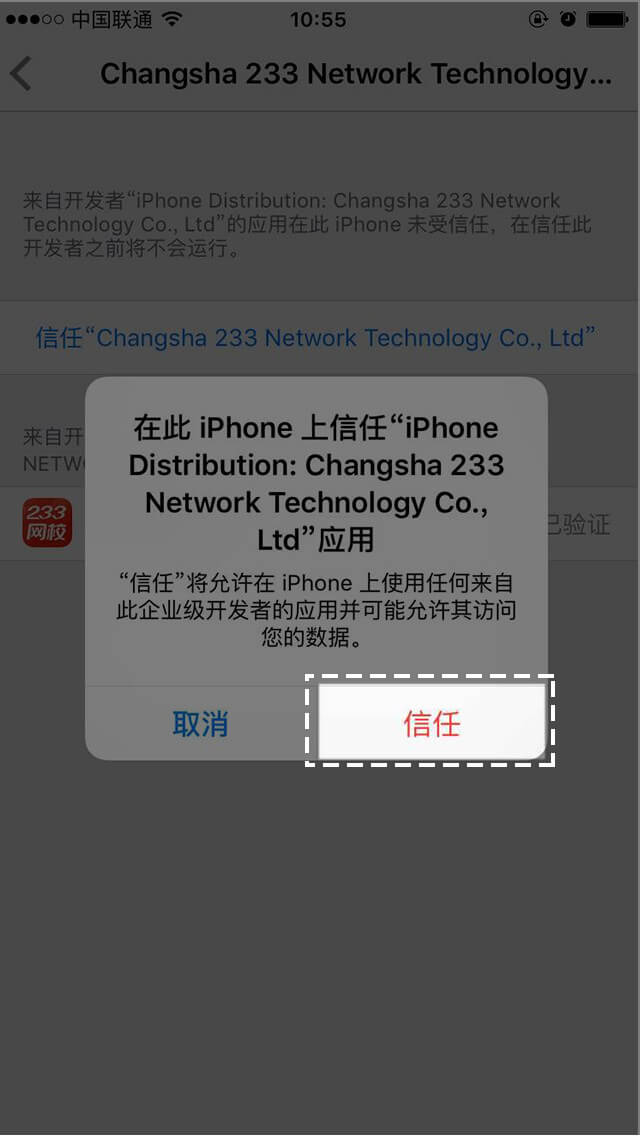Confirm trust by tapping 信任 in dialog

431,723
